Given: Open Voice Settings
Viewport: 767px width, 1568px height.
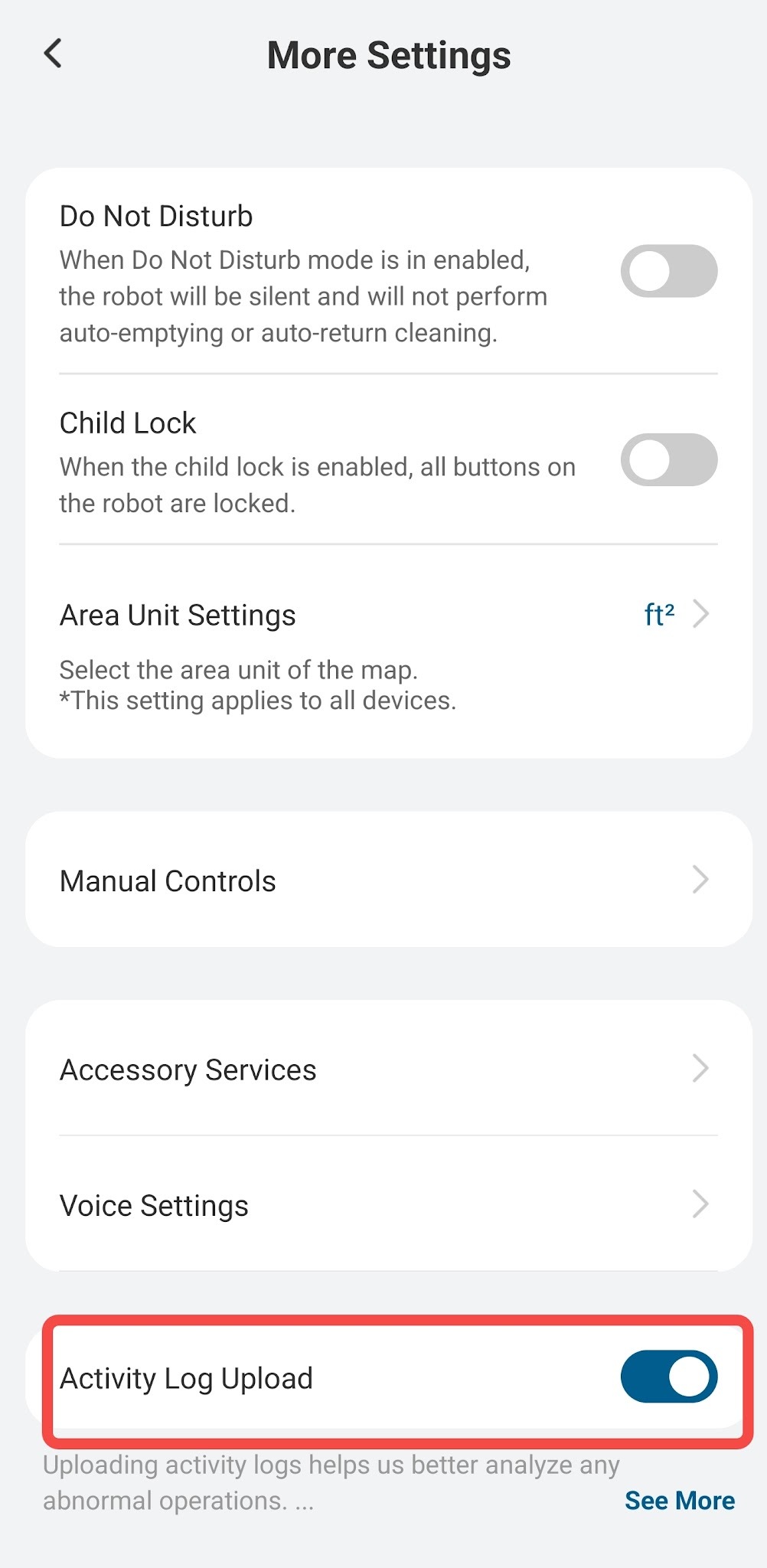Looking at the screenshot, I should (x=388, y=1205).
